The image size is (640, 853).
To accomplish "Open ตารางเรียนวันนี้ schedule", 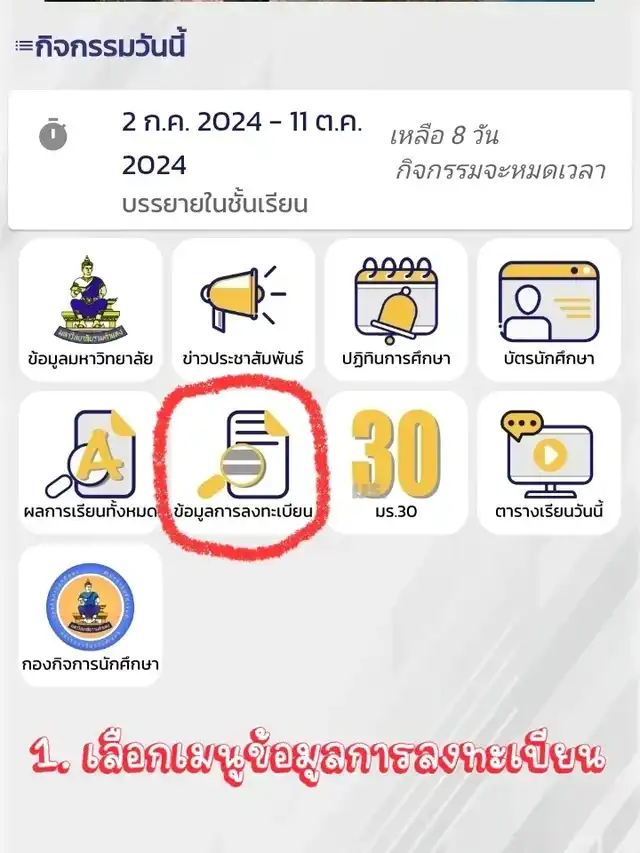I will point(549,463).
